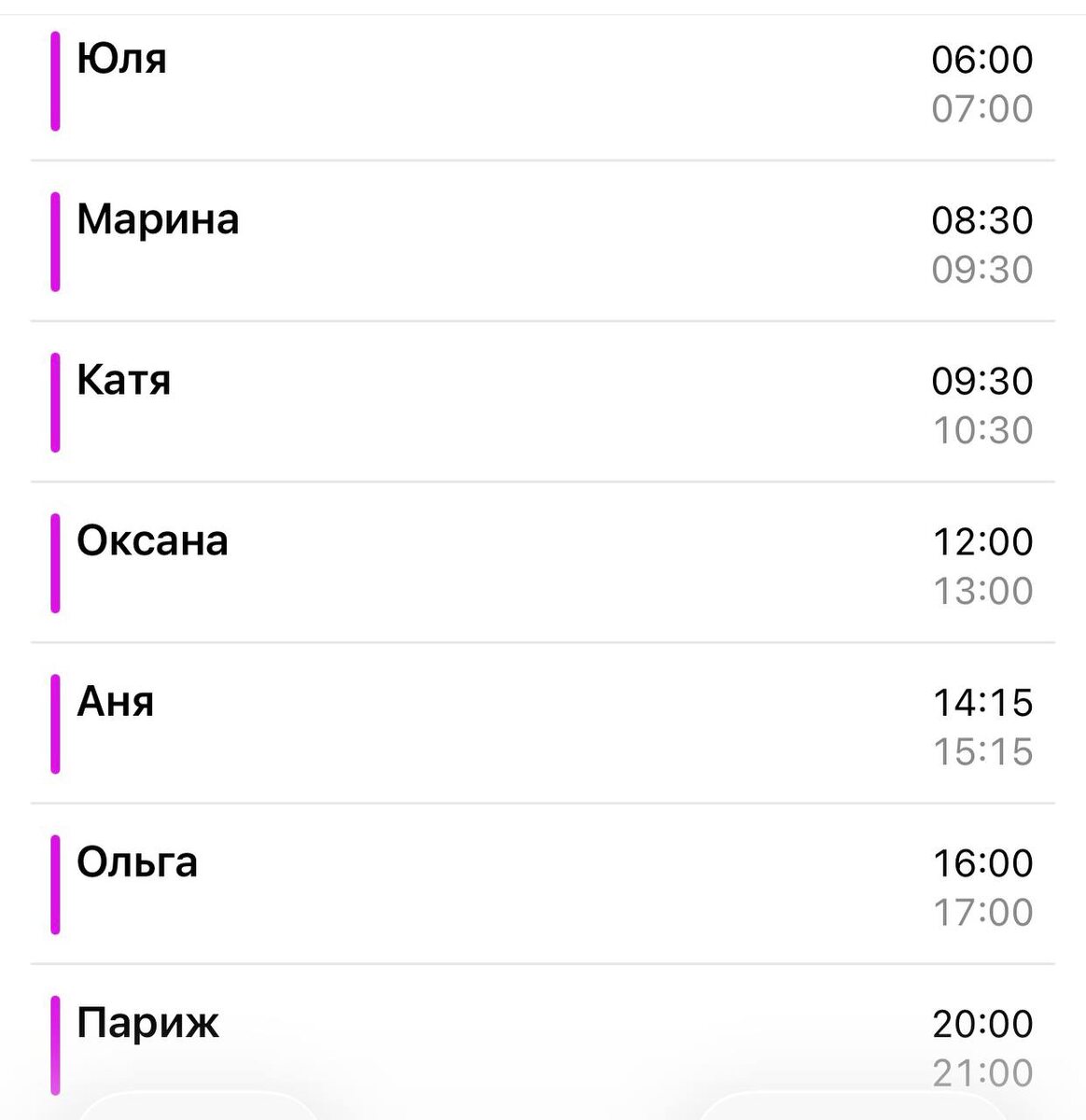Open the Аня event at 14:15
Screen dimensions: 1086x1120
(543, 723)
